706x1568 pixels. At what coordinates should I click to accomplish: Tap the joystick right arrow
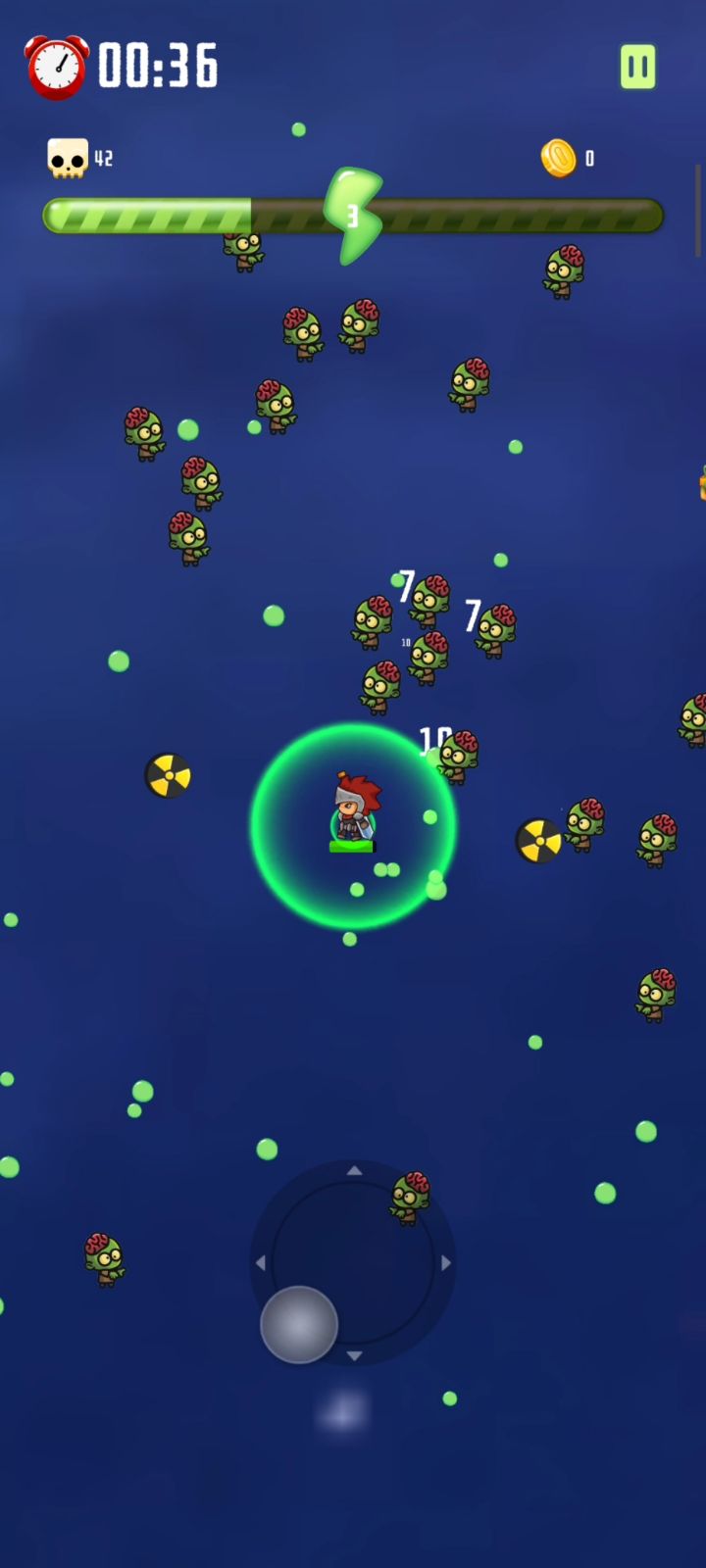point(446,1263)
